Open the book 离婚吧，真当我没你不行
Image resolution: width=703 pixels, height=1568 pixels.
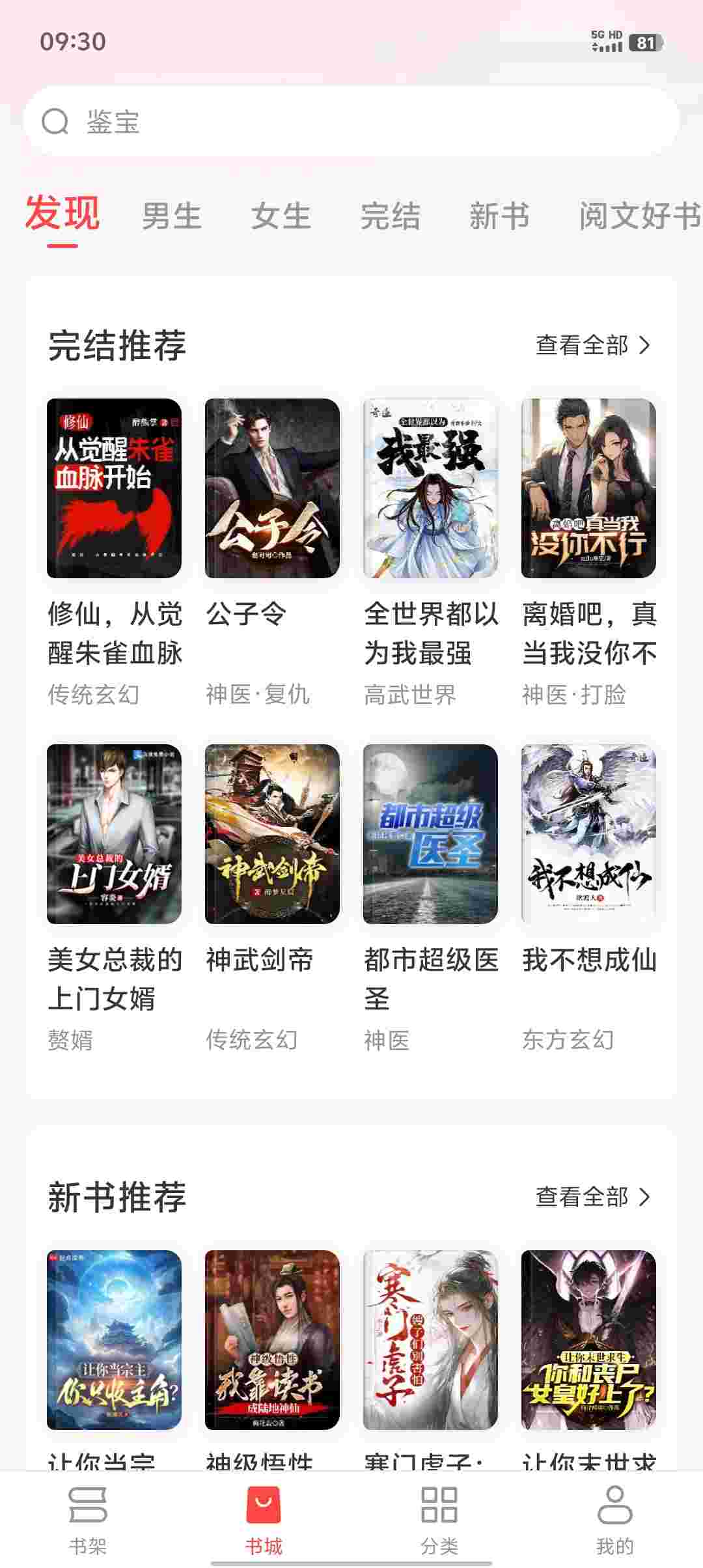[x=588, y=488]
